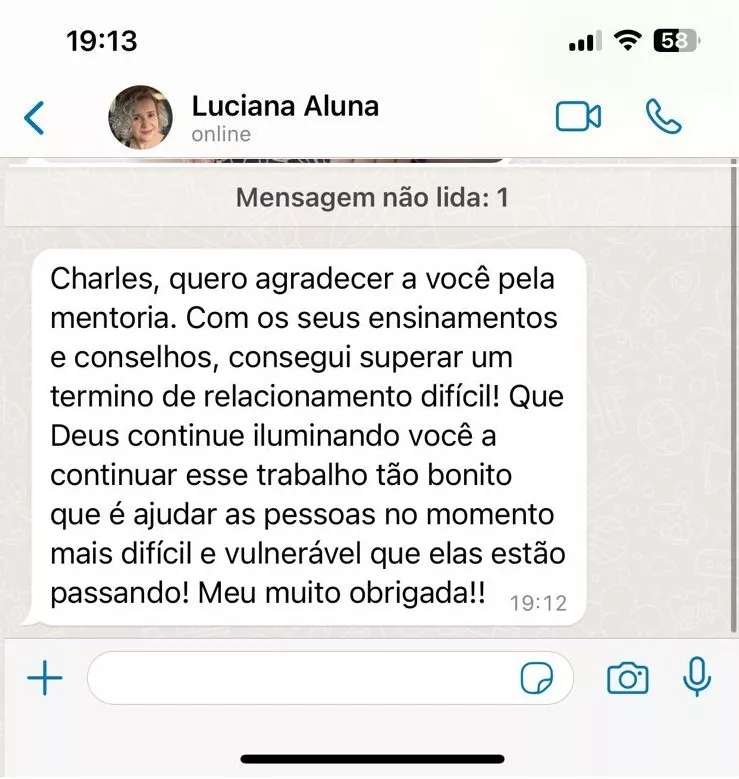View Luciana Aluna's profile photo
The height and width of the screenshot is (779, 739).
tap(140, 118)
